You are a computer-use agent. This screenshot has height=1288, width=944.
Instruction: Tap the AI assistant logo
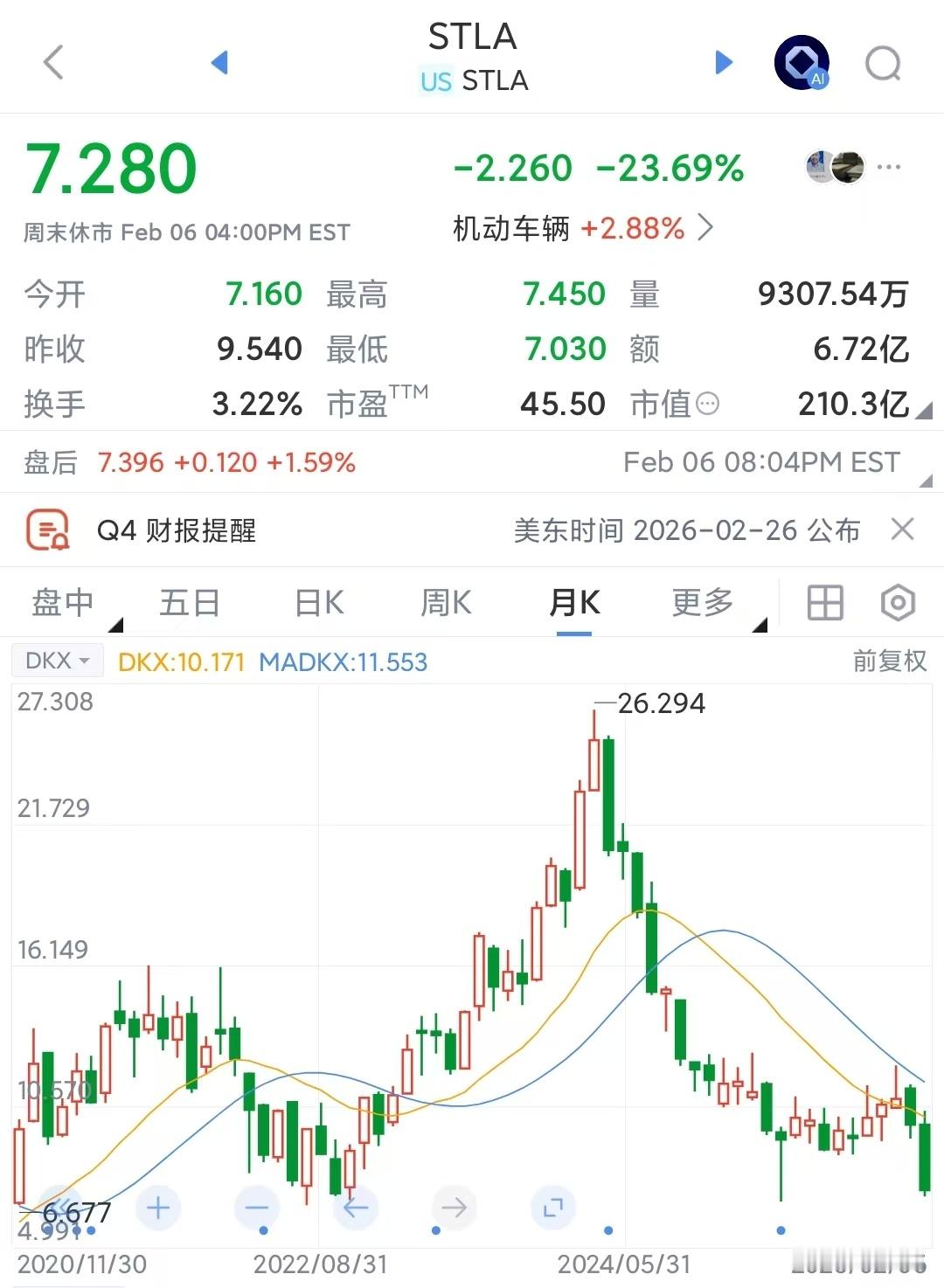(802, 61)
